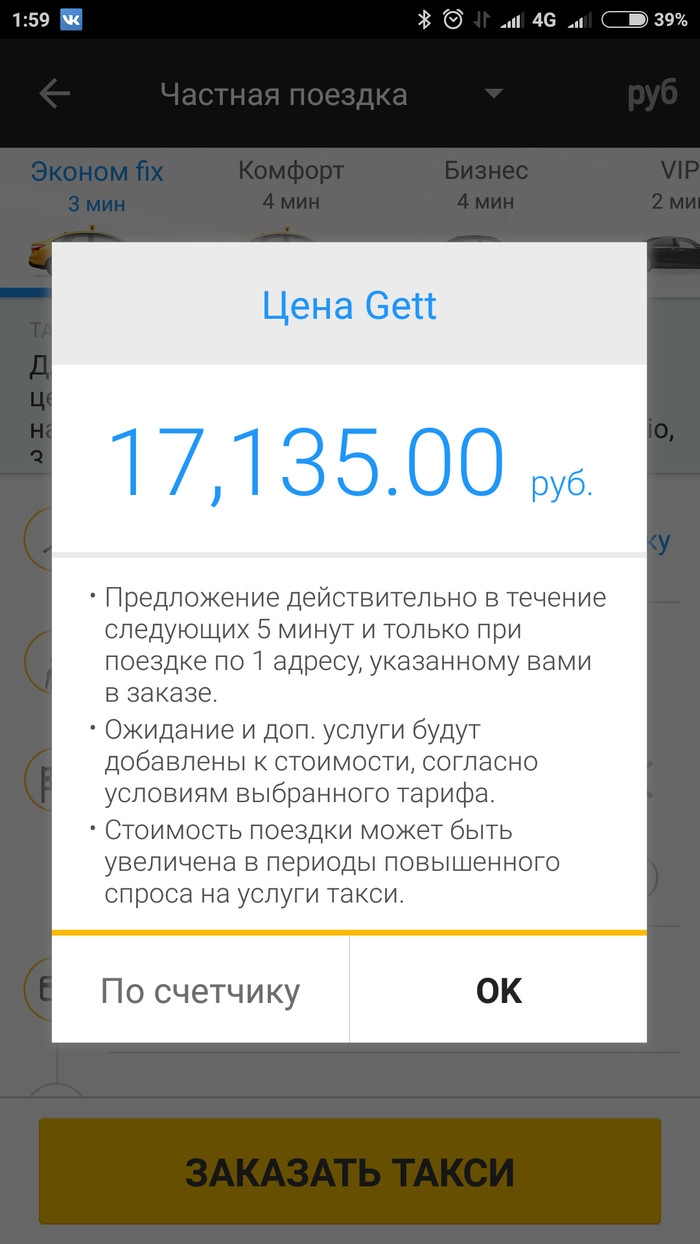Open the руб currency selector
The image size is (700, 1244).
tap(652, 94)
